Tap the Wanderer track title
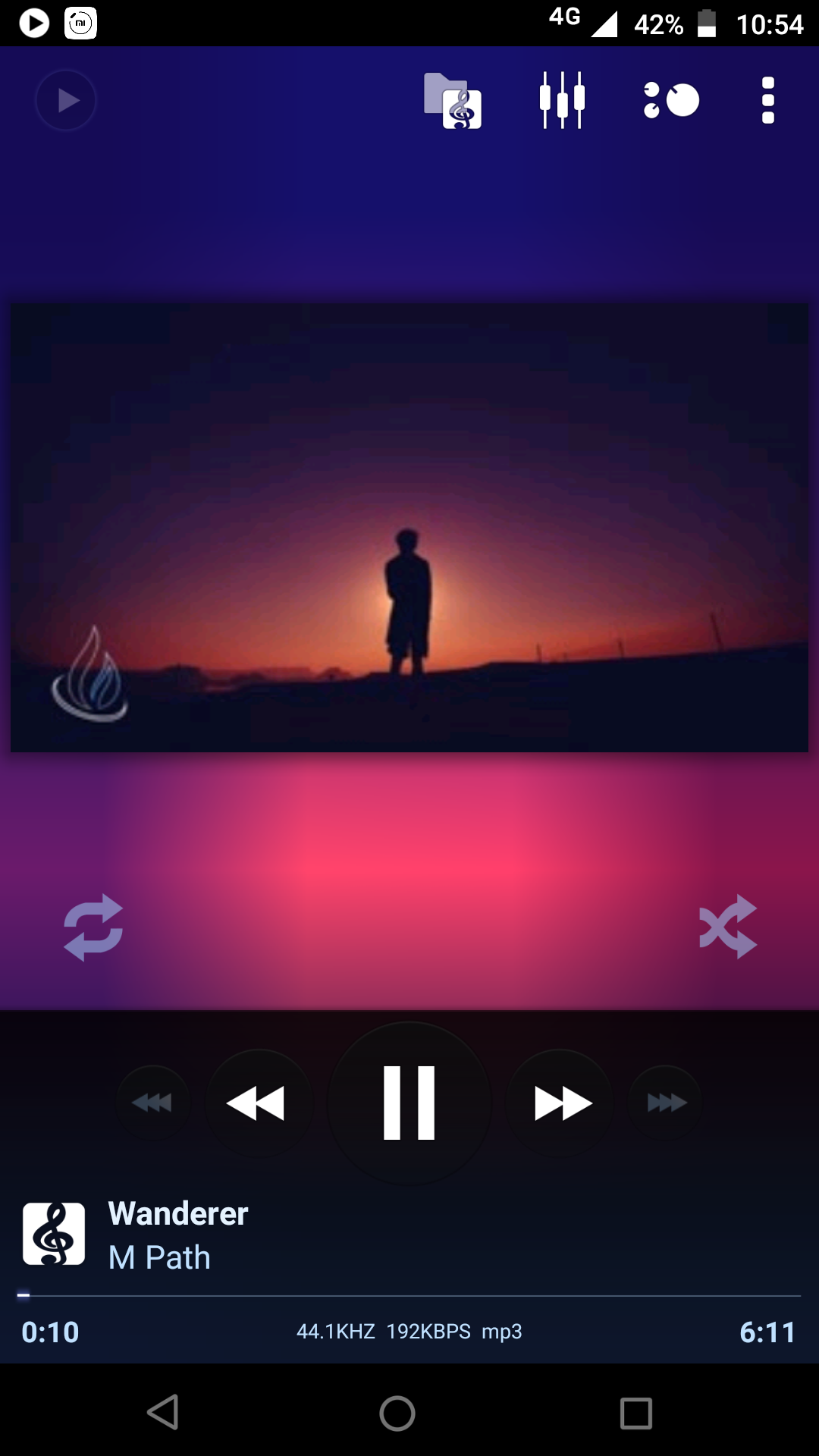The image size is (819, 1456). point(178,1214)
